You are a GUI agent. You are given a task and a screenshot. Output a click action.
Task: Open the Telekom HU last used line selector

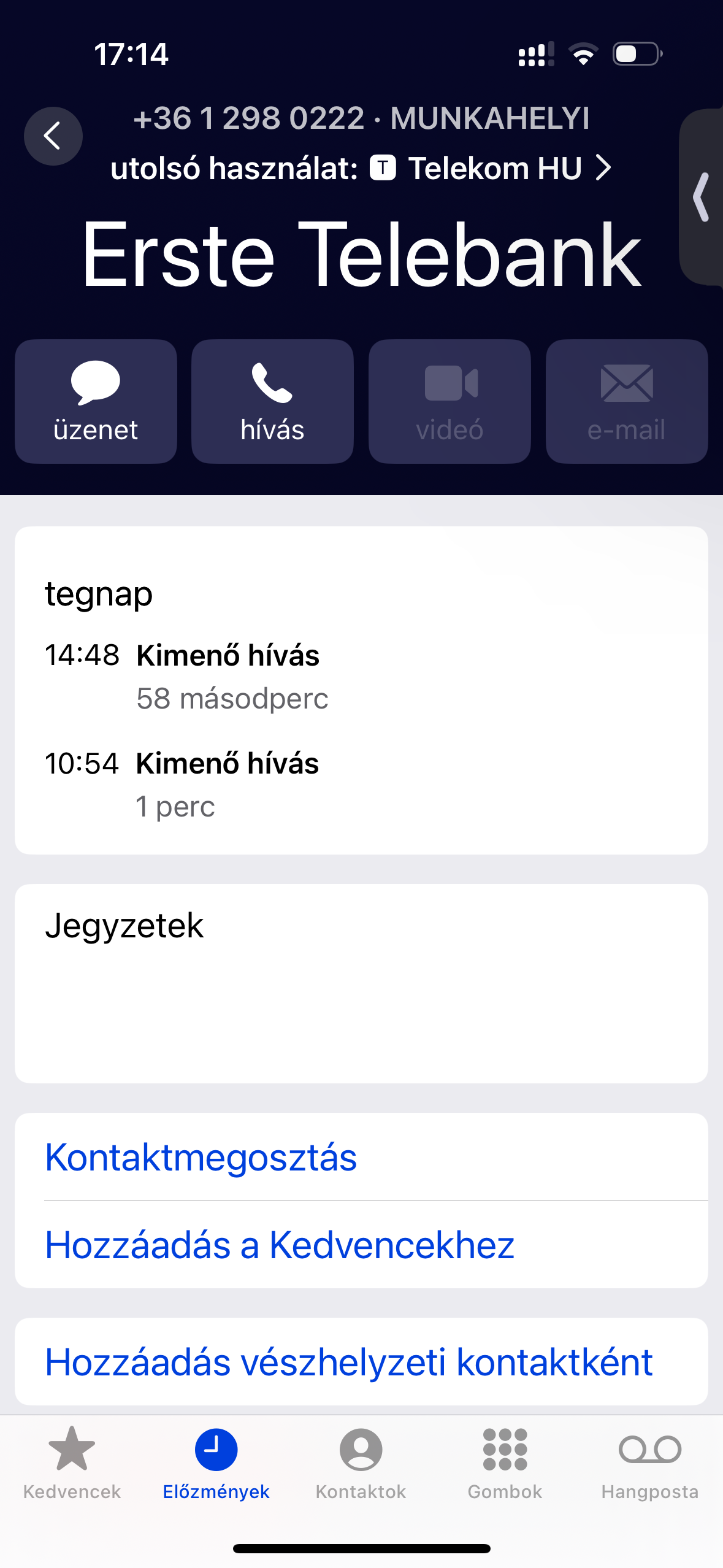[x=361, y=168]
